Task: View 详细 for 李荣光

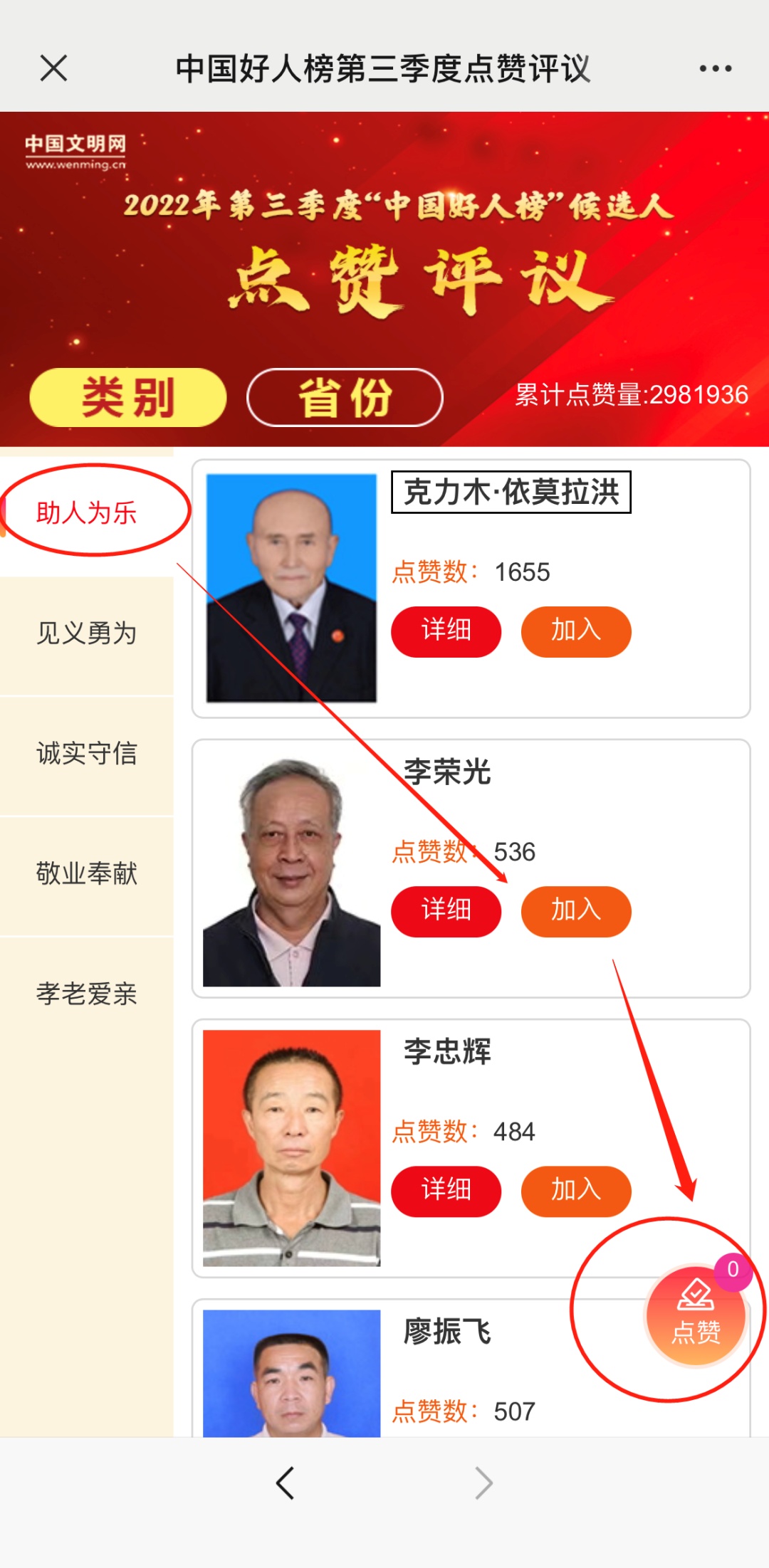Action: pos(446,911)
